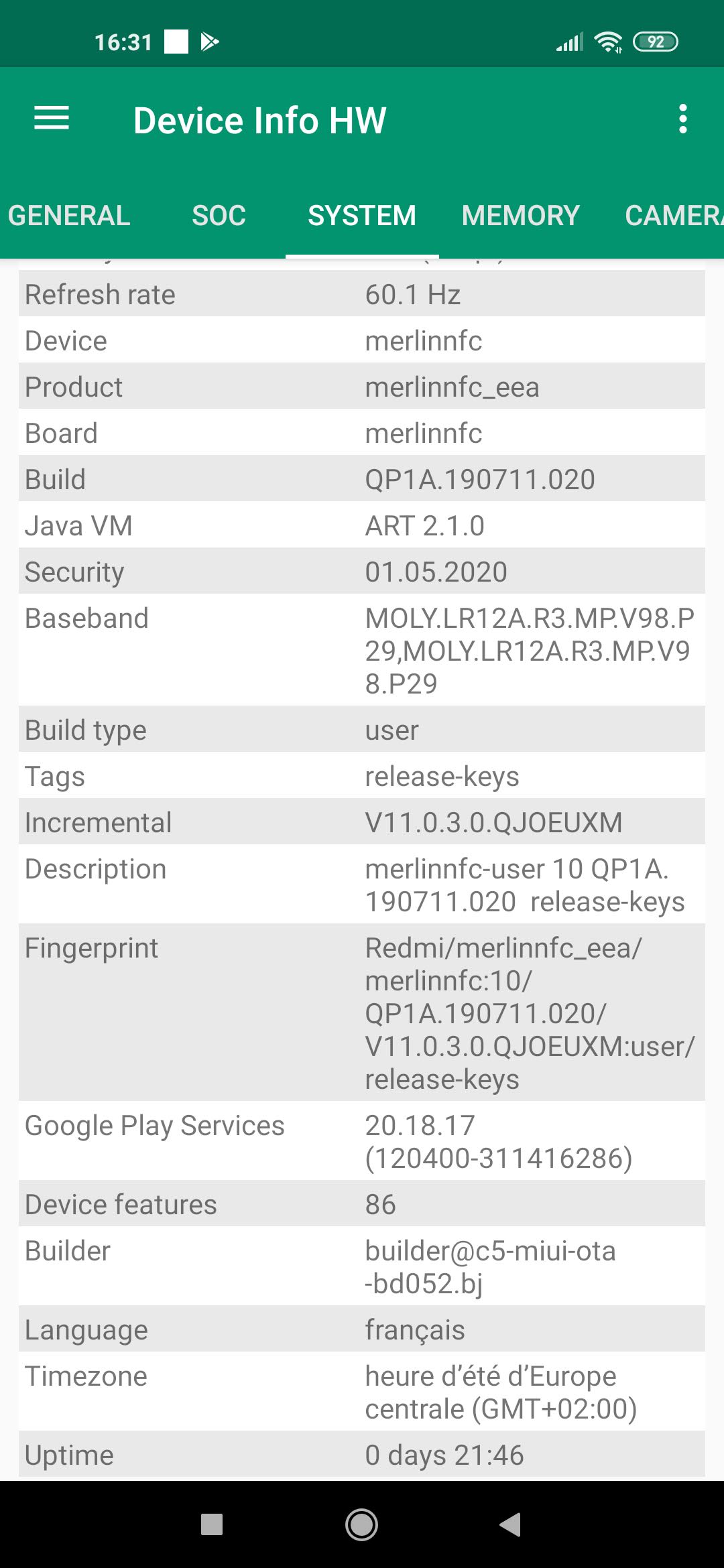The width and height of the screenshot is (724, 1568).
Task: Open the overflow menu
Action: (682, 119)
